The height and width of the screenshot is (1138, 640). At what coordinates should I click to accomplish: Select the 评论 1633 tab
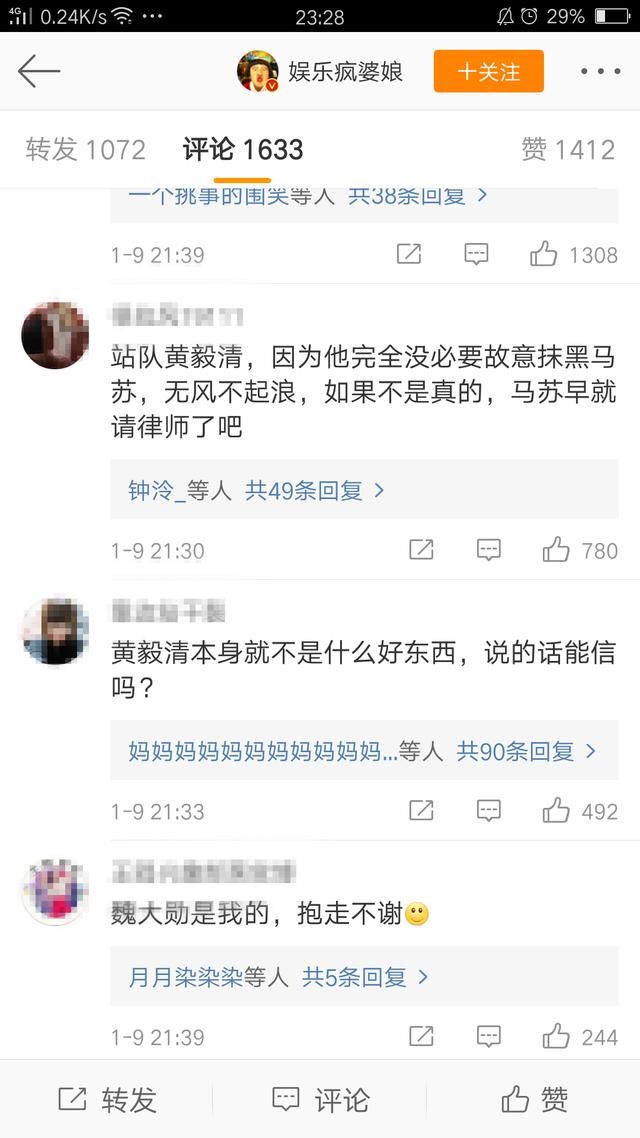[x=242, y=150]
